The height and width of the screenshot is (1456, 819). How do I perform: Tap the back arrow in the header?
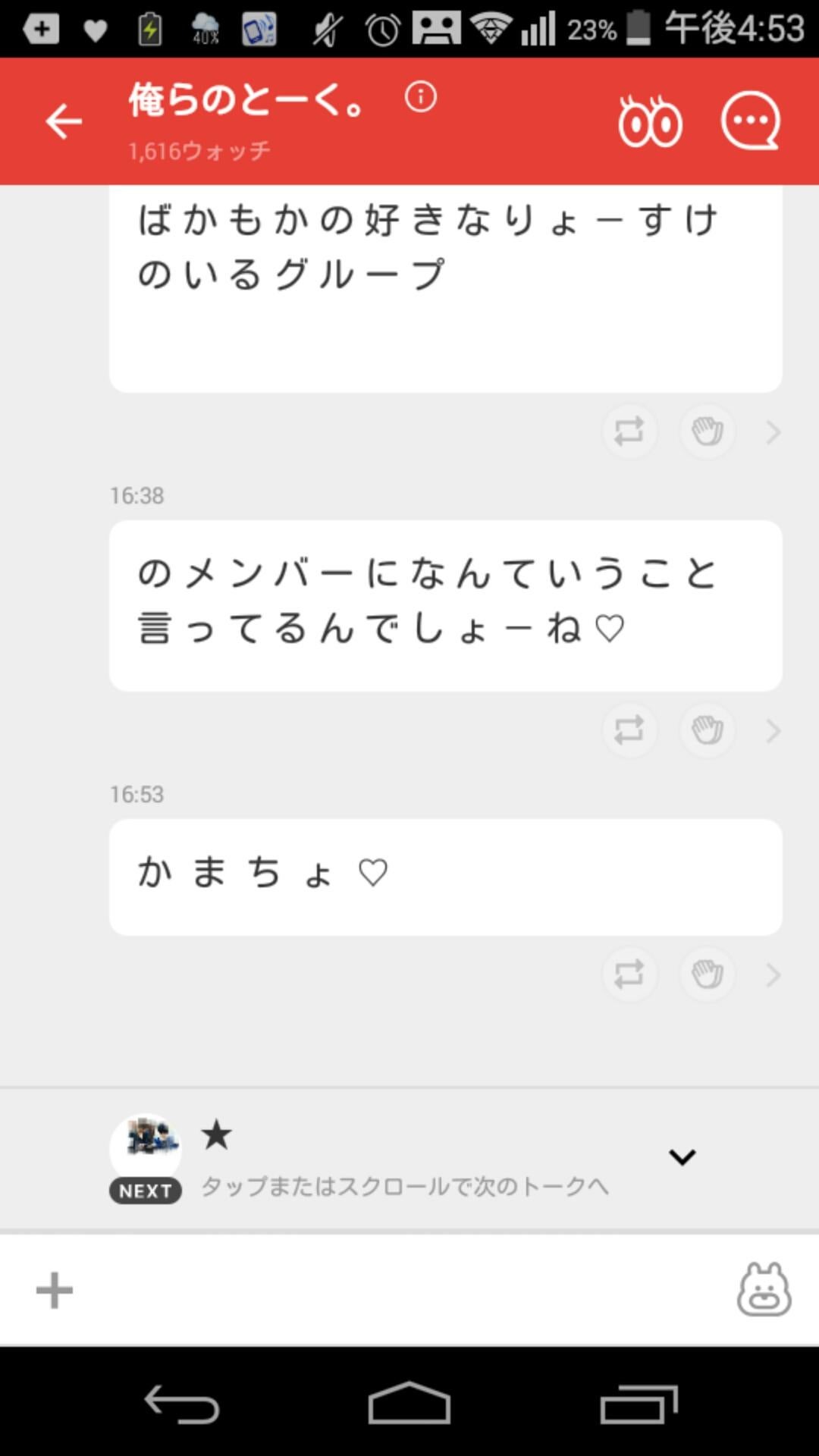tap(64, 121)
